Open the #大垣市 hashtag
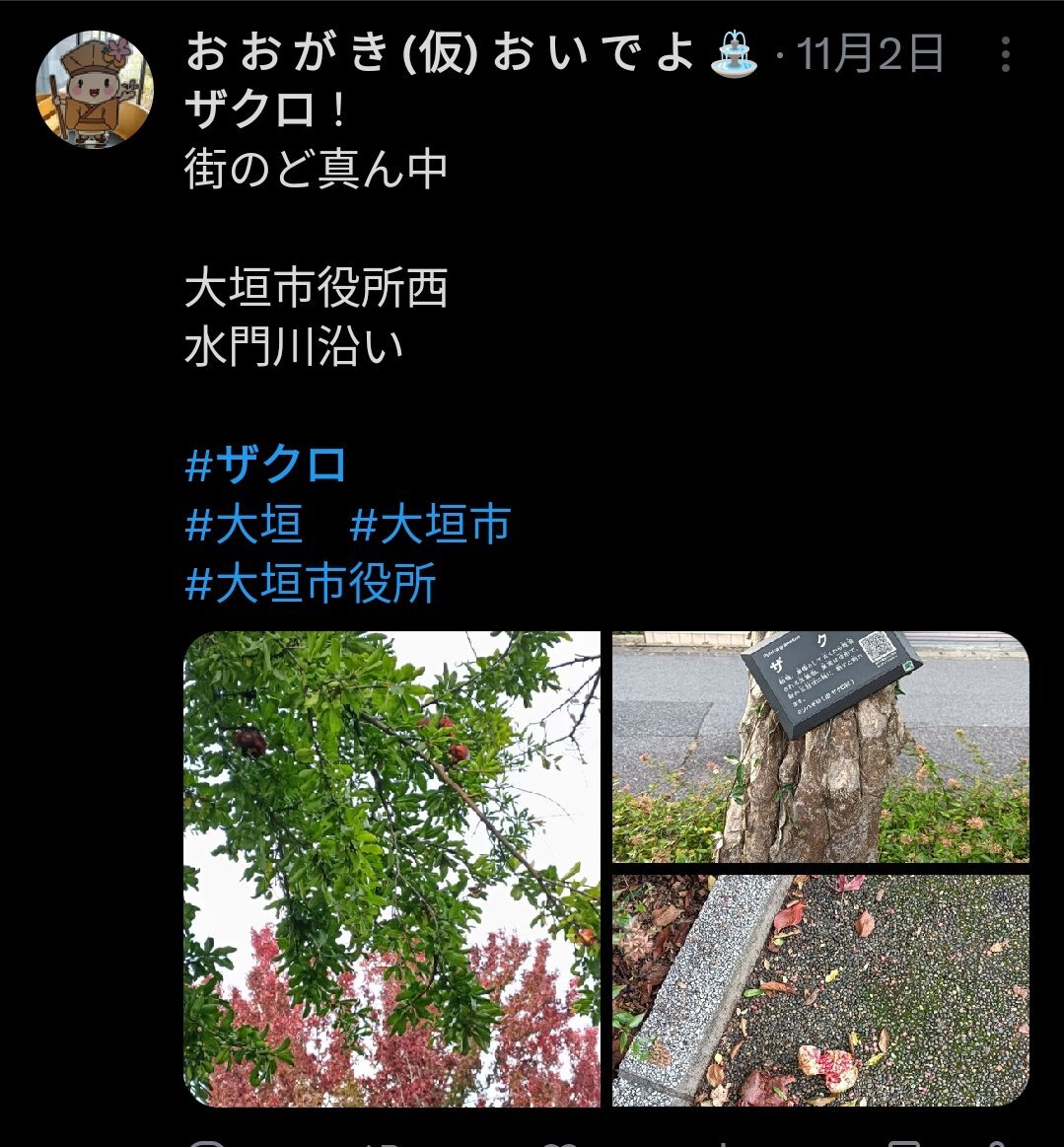 coord(431,525)
